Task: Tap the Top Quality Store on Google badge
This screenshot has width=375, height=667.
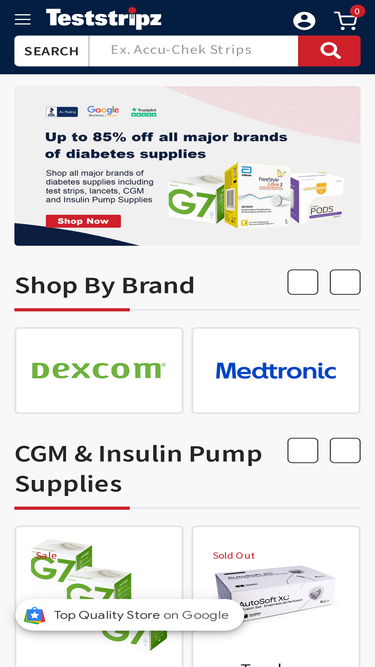Action: click(129, 615)
